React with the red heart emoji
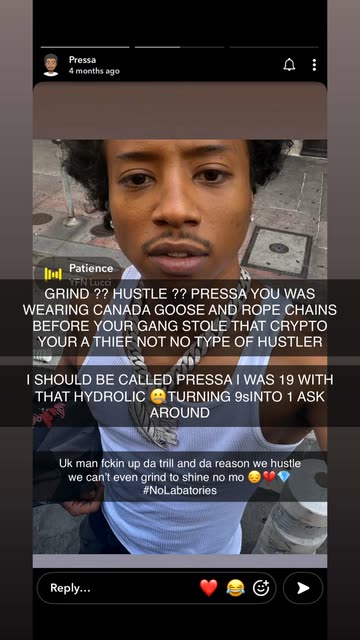The height and width of the screenshot is (640, 360). (x=209, y=588)
